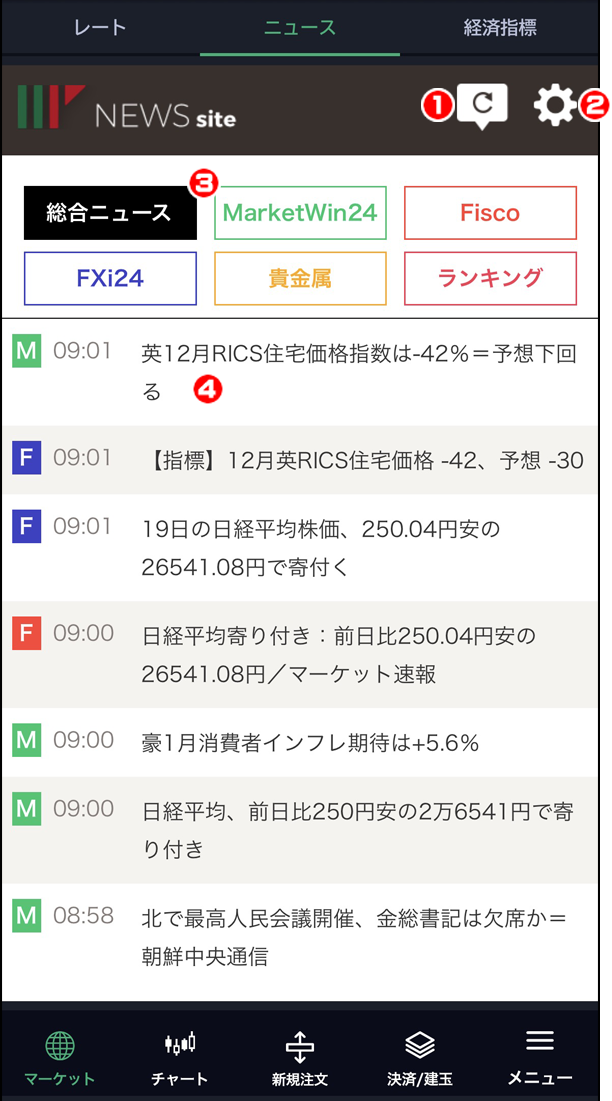Image resolution: width=612 pixels, height=1101 pixels.
Task: Read 19日の日経平均株価 news item
Action: (300, 548)
